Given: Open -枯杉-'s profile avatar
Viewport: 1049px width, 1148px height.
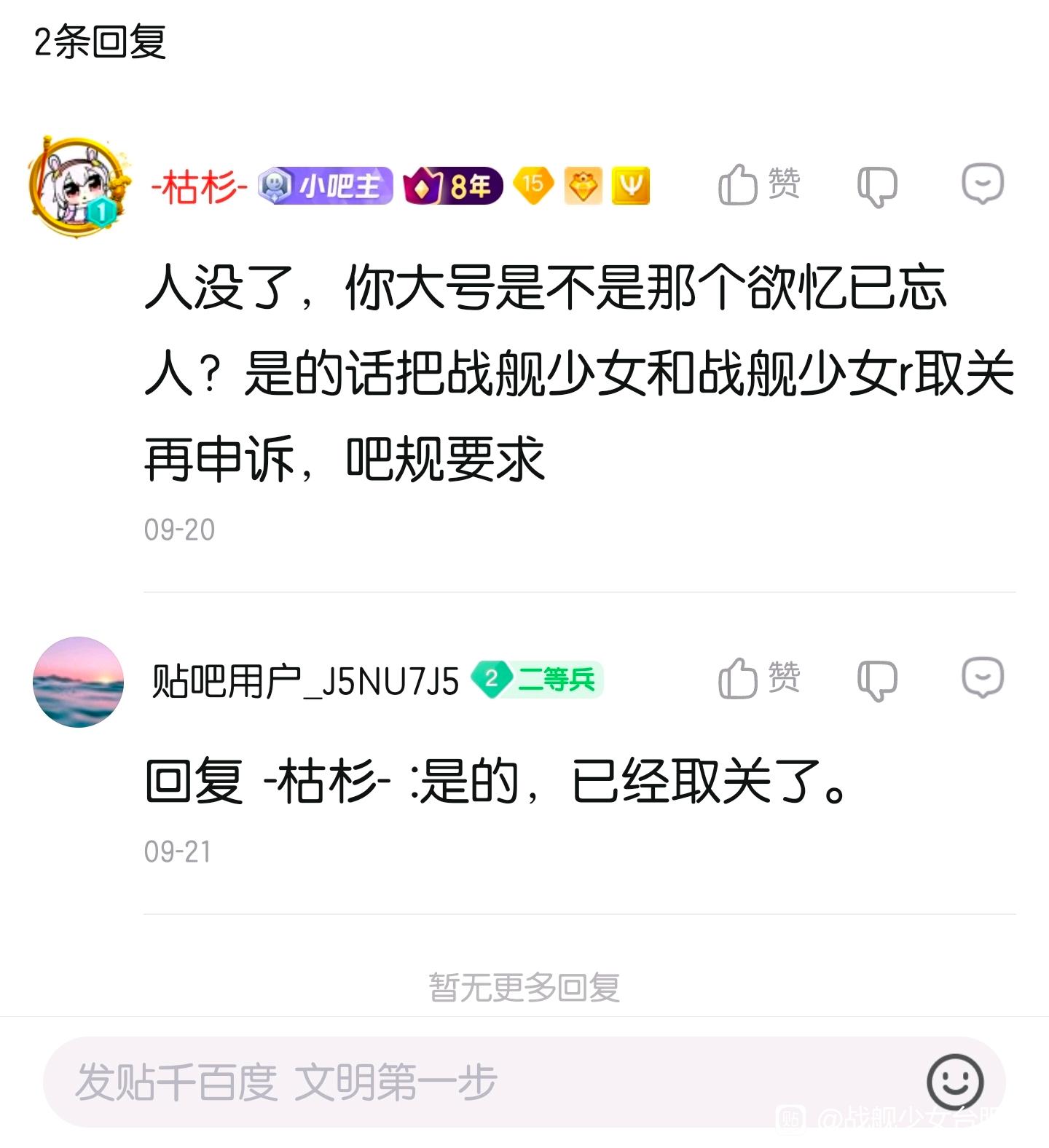Looking at the screenshot, I should pos(79,186).
